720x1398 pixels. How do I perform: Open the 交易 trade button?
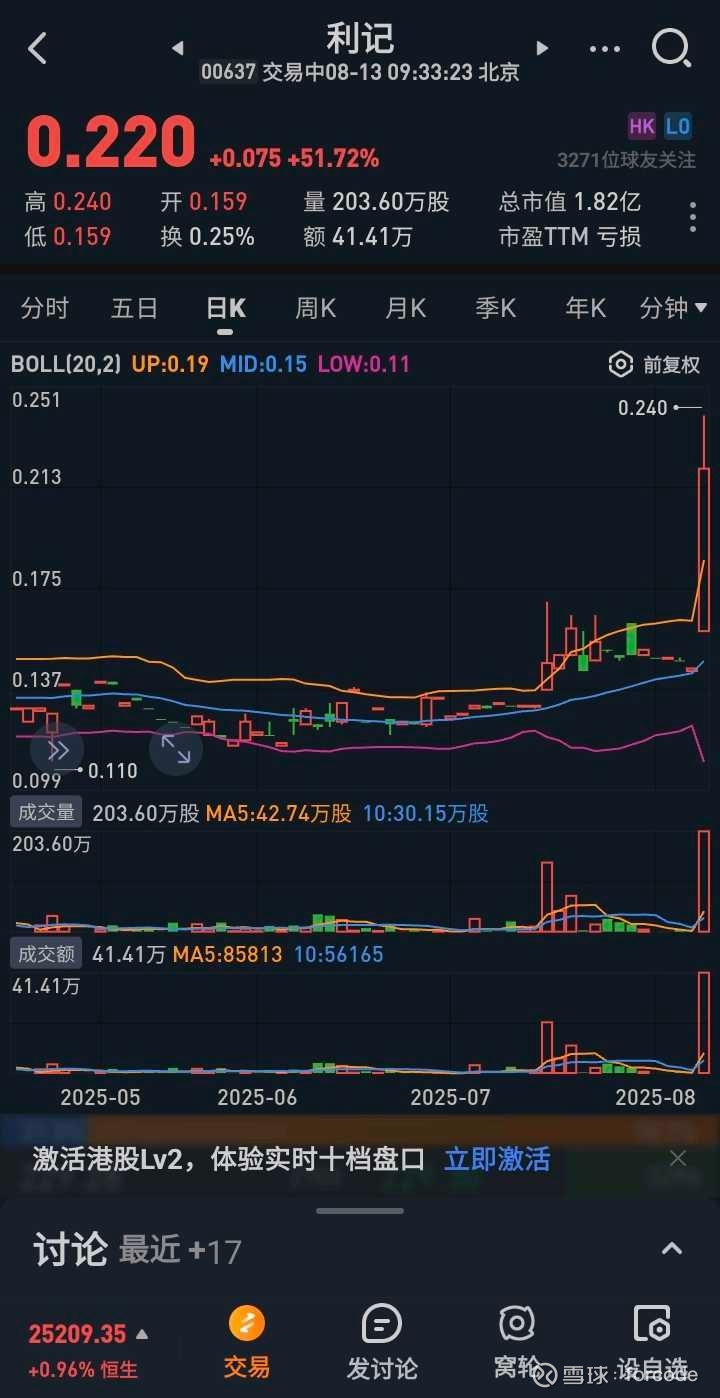click(247, 1341)
